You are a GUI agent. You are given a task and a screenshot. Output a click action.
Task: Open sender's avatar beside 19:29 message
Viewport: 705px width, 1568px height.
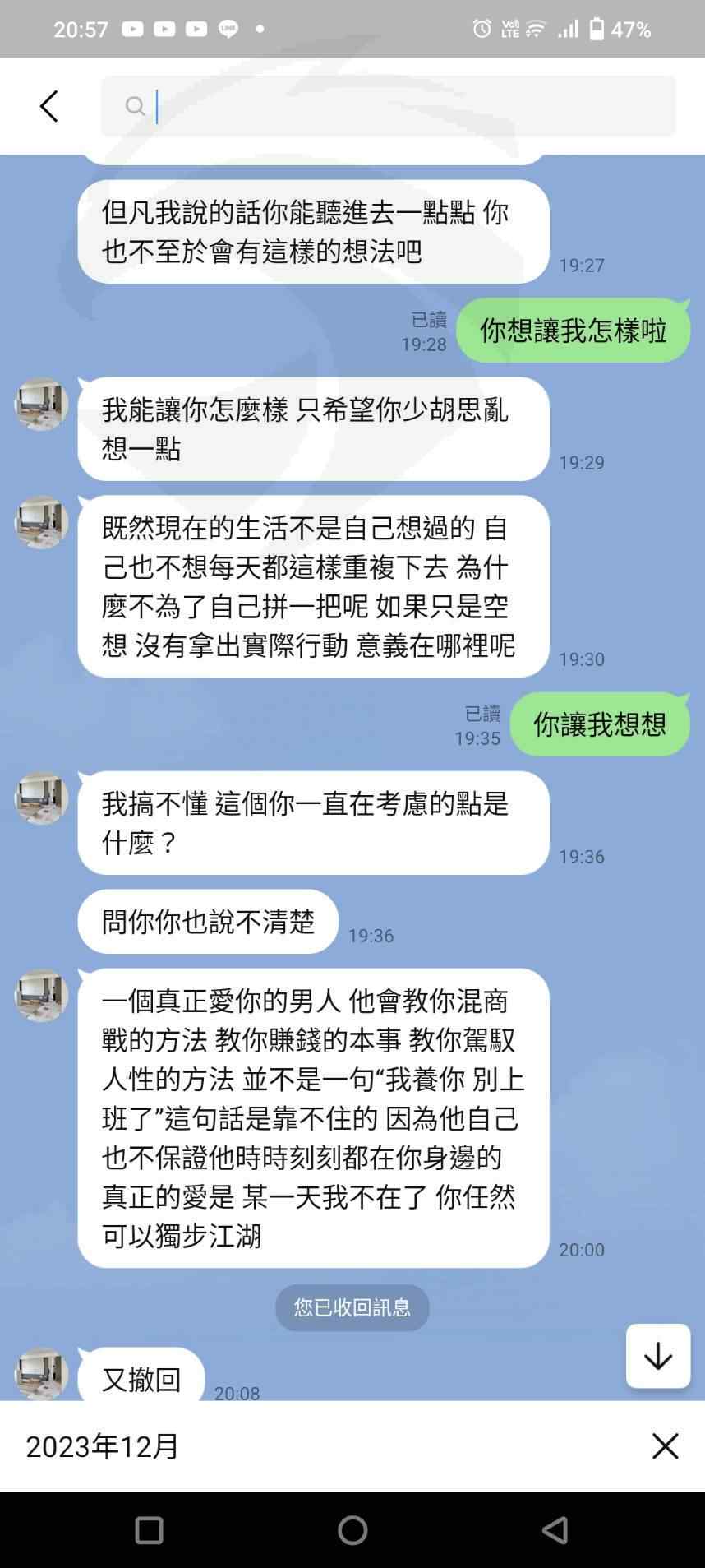click(42, 404)
